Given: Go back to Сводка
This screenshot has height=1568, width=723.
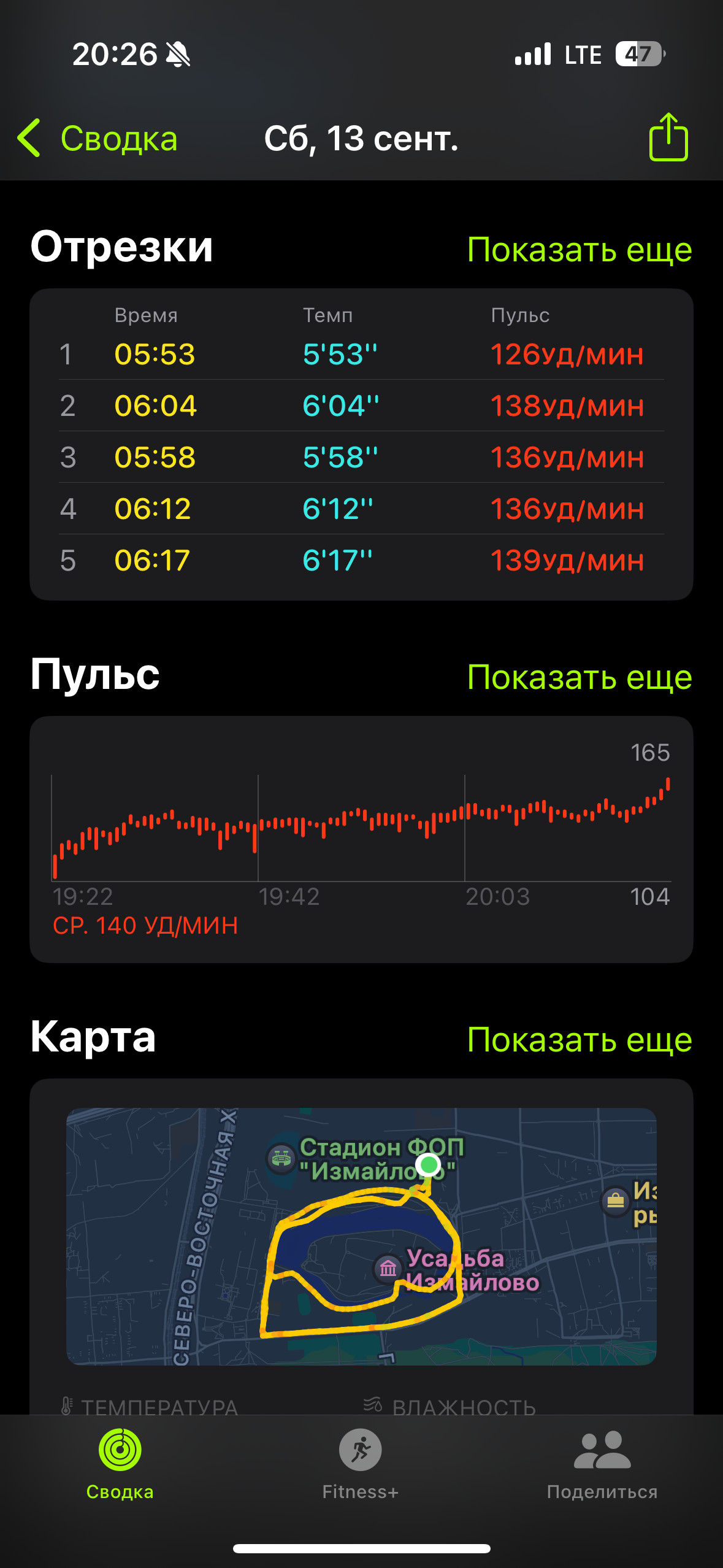Looking at the screenshot, I should [98, 139].
